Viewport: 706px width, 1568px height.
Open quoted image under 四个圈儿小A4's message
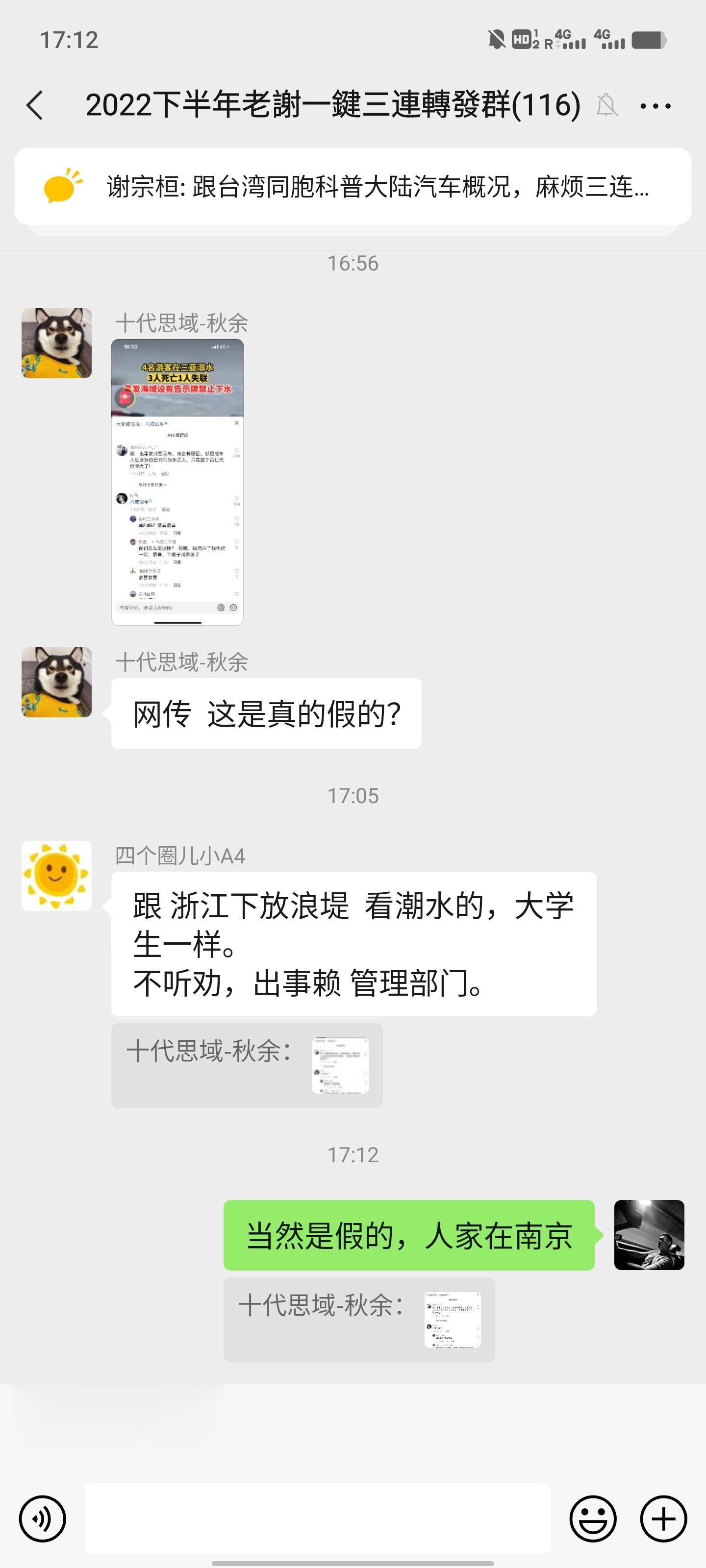340,1065
